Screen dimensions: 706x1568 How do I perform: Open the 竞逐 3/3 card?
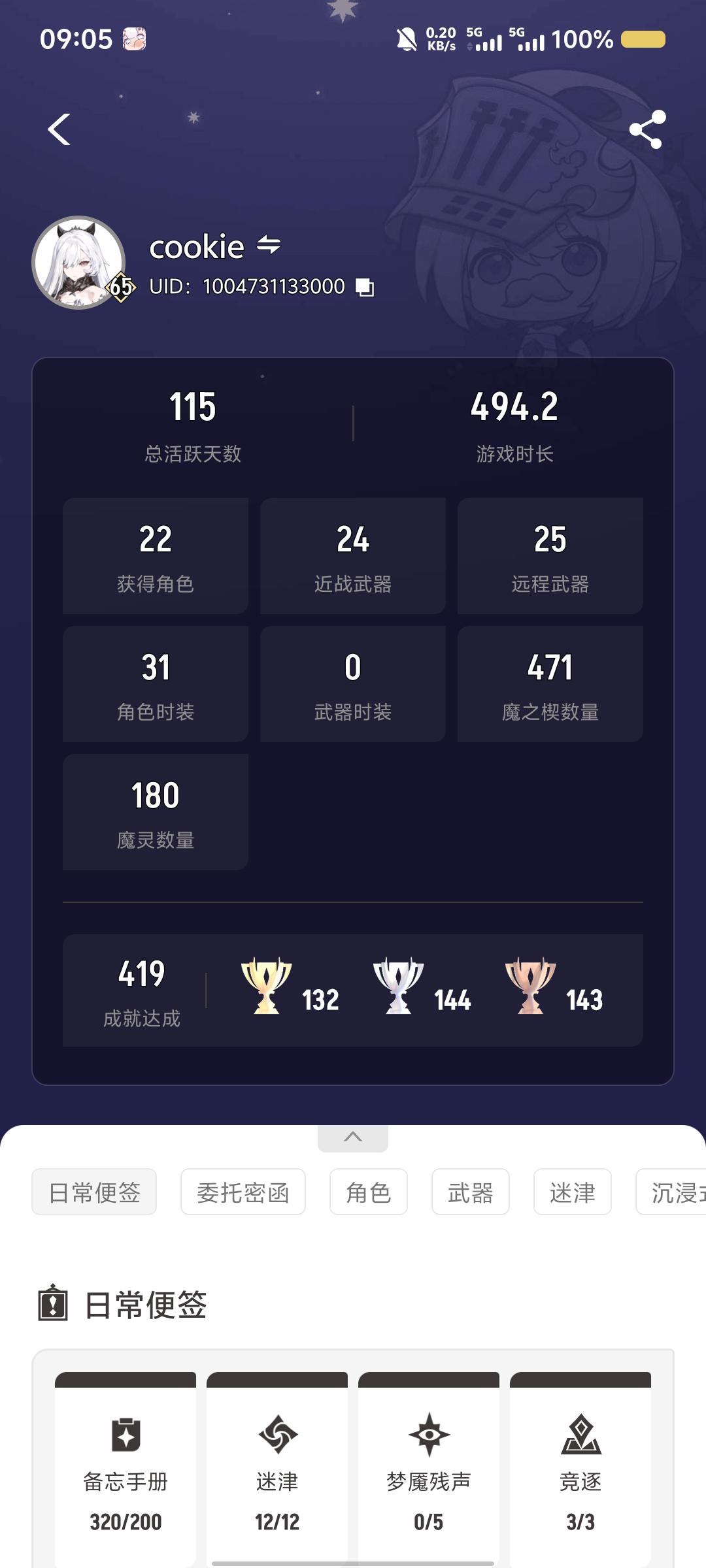coord(580,1470)
